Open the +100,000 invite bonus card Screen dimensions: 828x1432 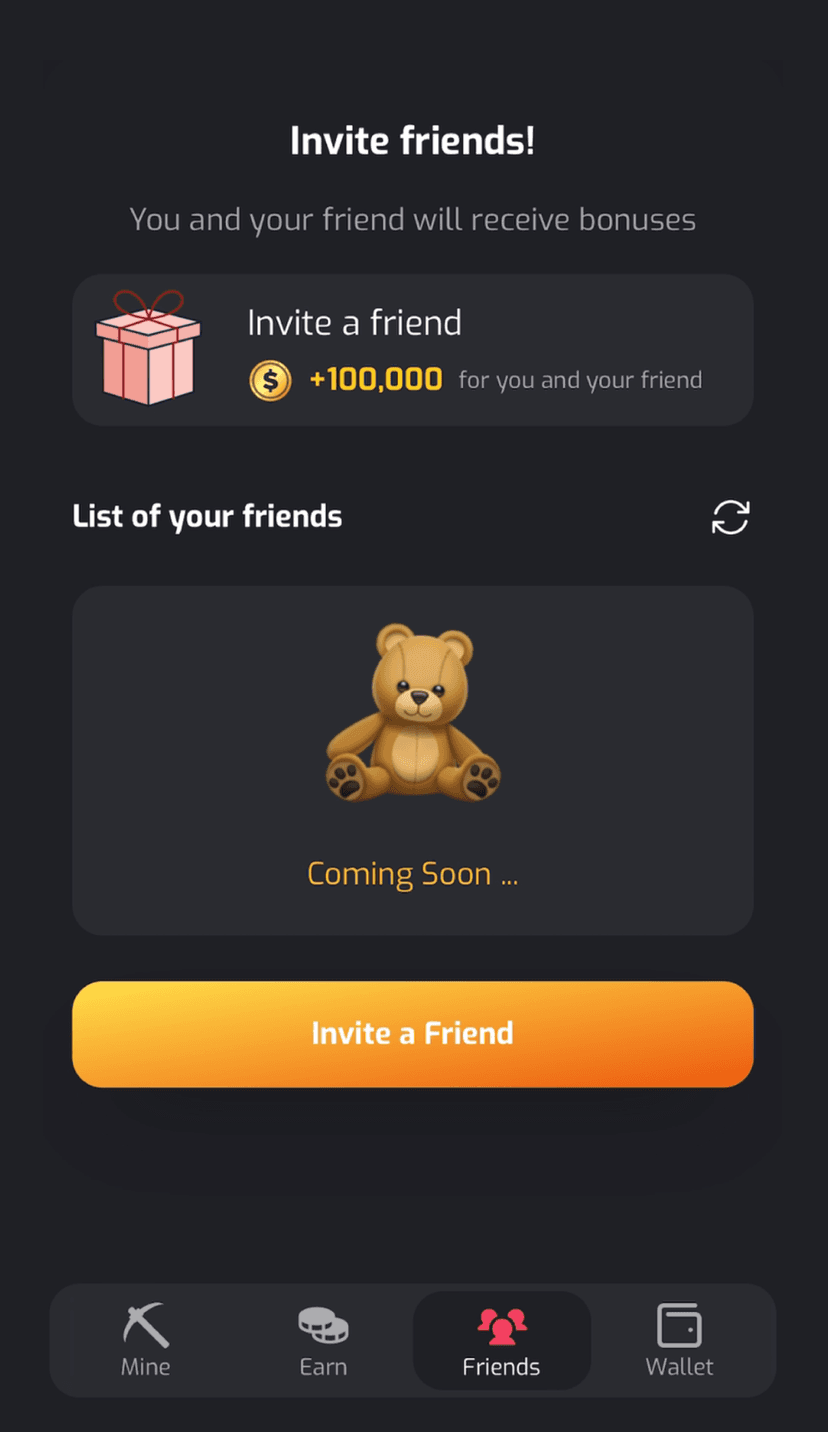pyautogui.click(x=412, y=350)
